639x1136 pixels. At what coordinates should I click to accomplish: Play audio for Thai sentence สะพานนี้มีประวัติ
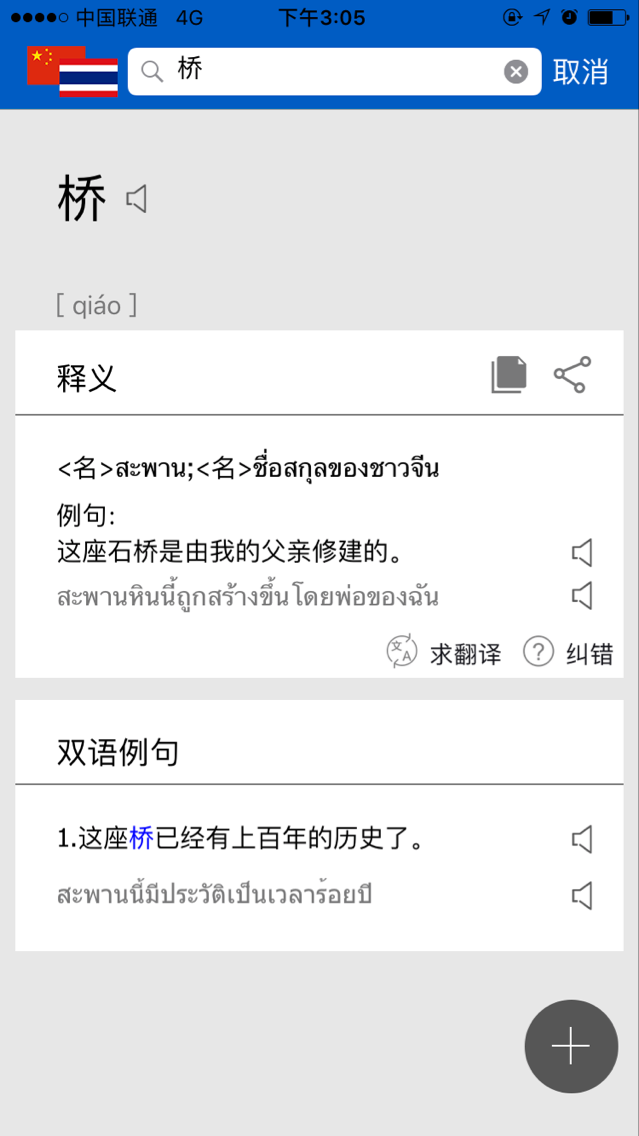point(582,895)
